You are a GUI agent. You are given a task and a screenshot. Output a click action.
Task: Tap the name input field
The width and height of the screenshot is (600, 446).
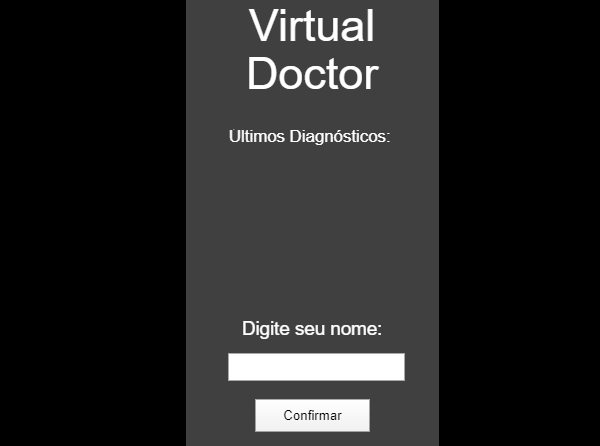[316, 367]
